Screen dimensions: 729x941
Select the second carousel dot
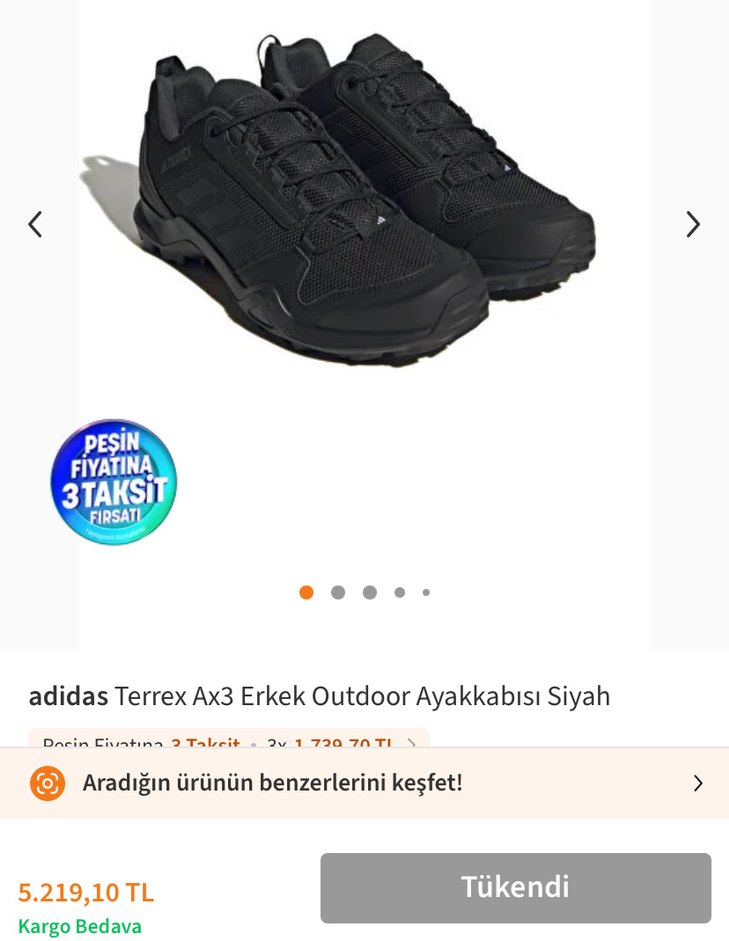tap(339, 592)
